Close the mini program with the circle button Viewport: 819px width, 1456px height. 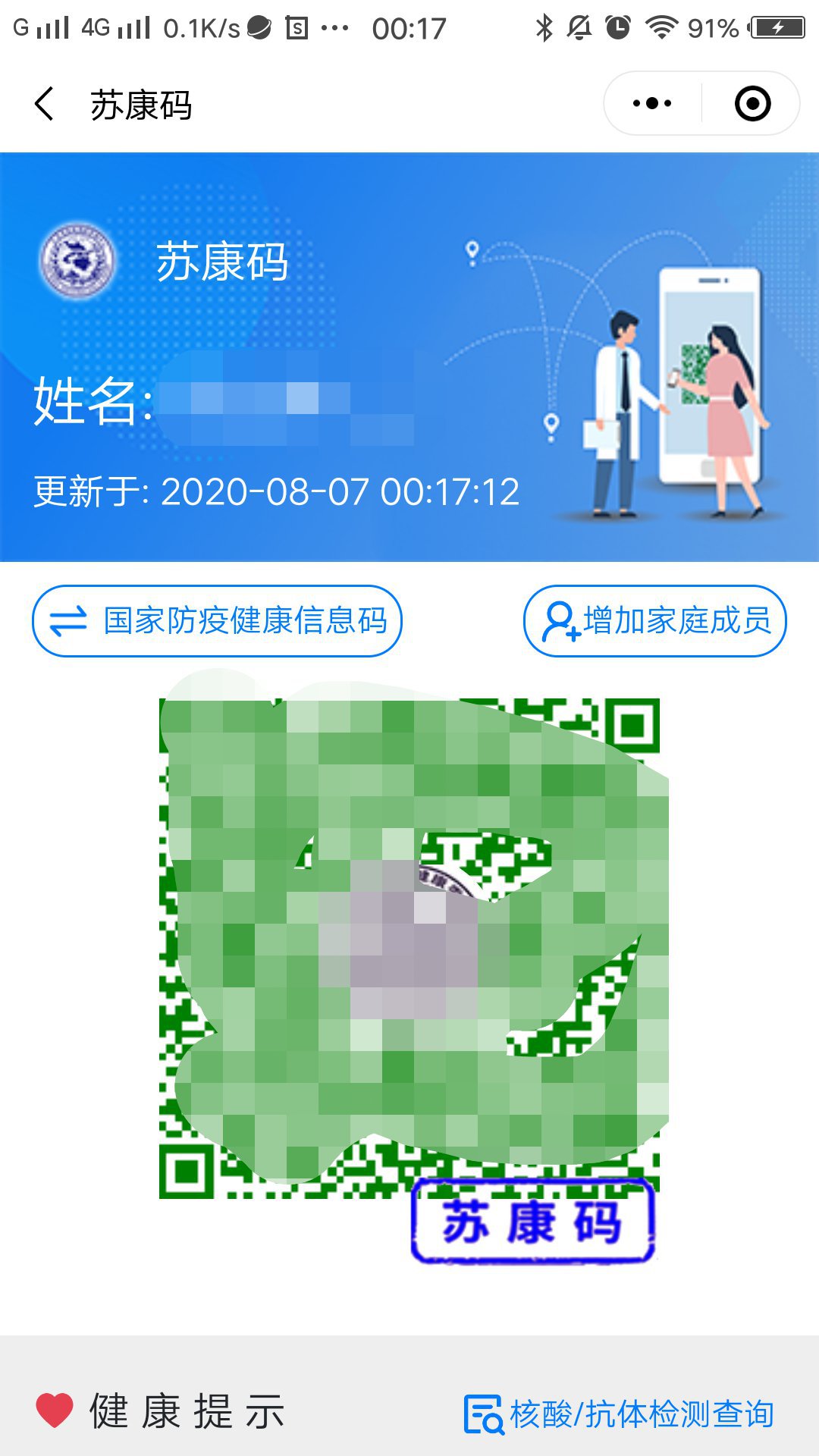click(x=752, y=104)
